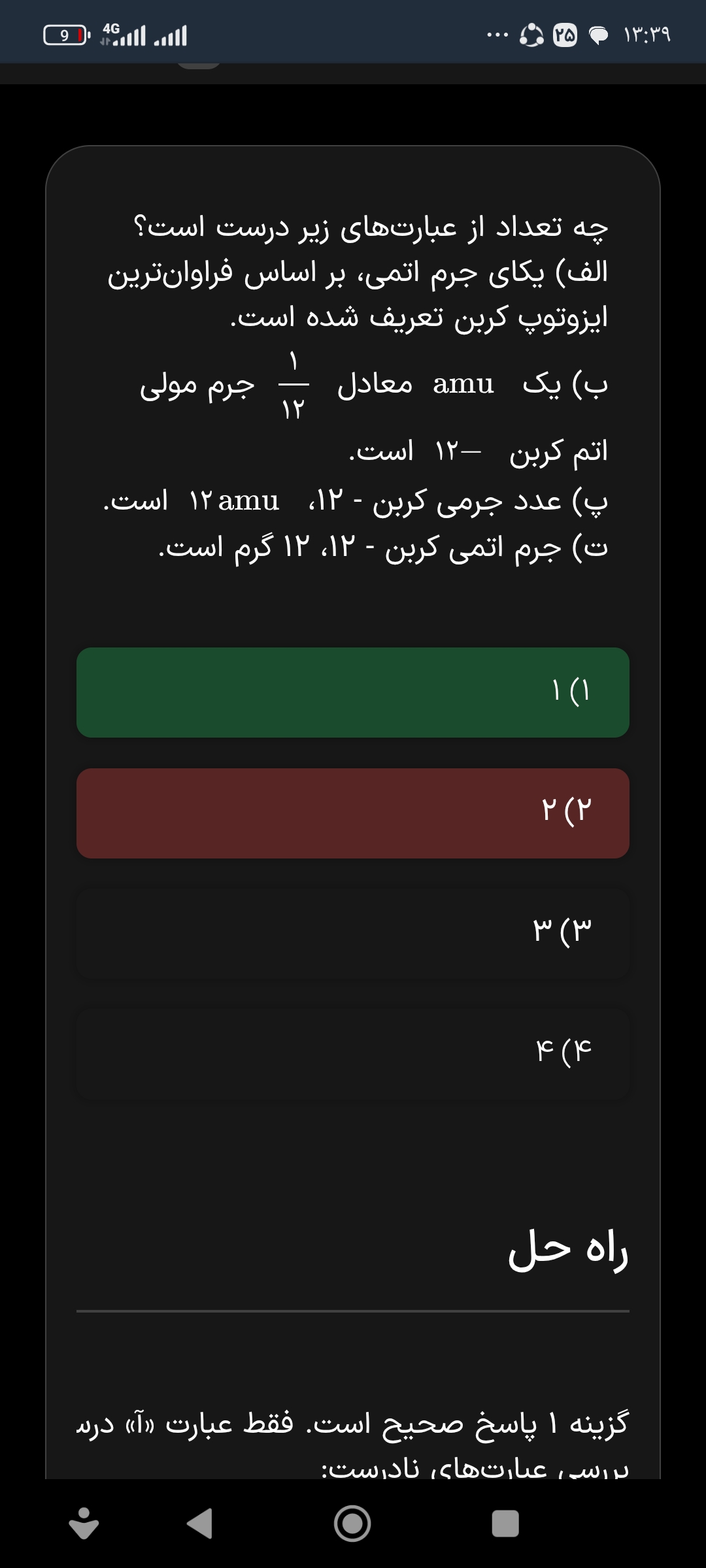Choose answer option ۴

(353, 1053)
